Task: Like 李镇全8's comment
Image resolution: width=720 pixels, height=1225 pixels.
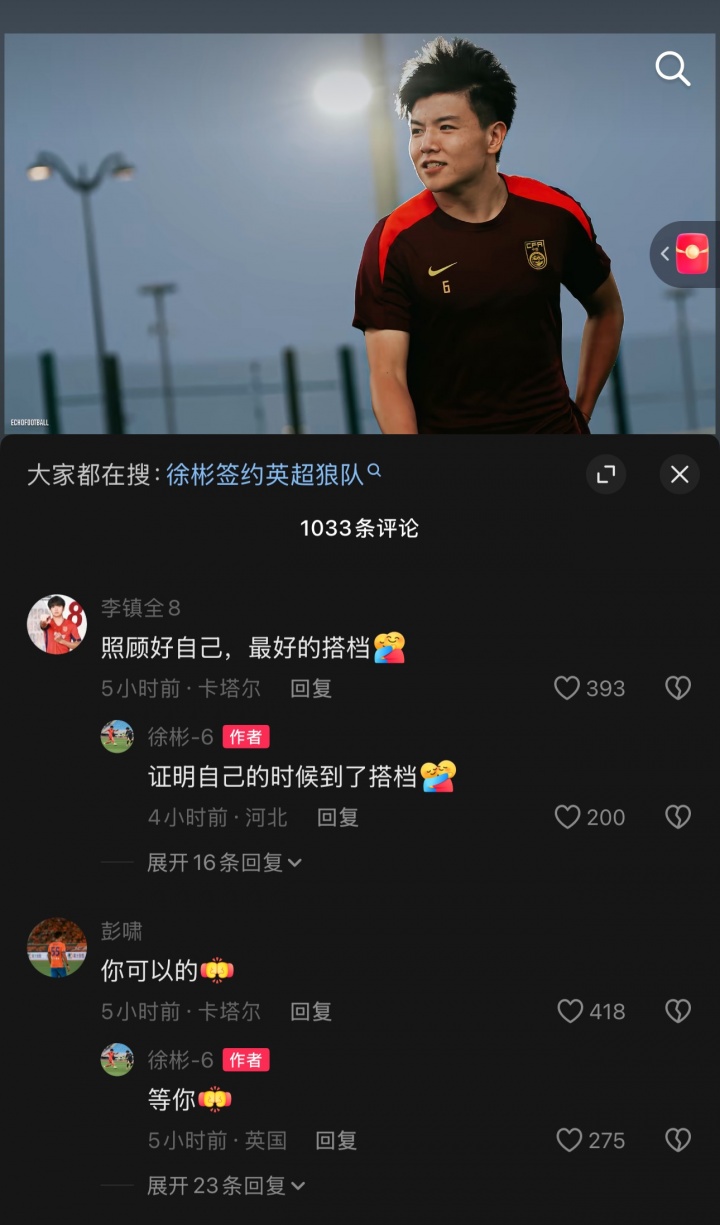Action: click(568, 688)
